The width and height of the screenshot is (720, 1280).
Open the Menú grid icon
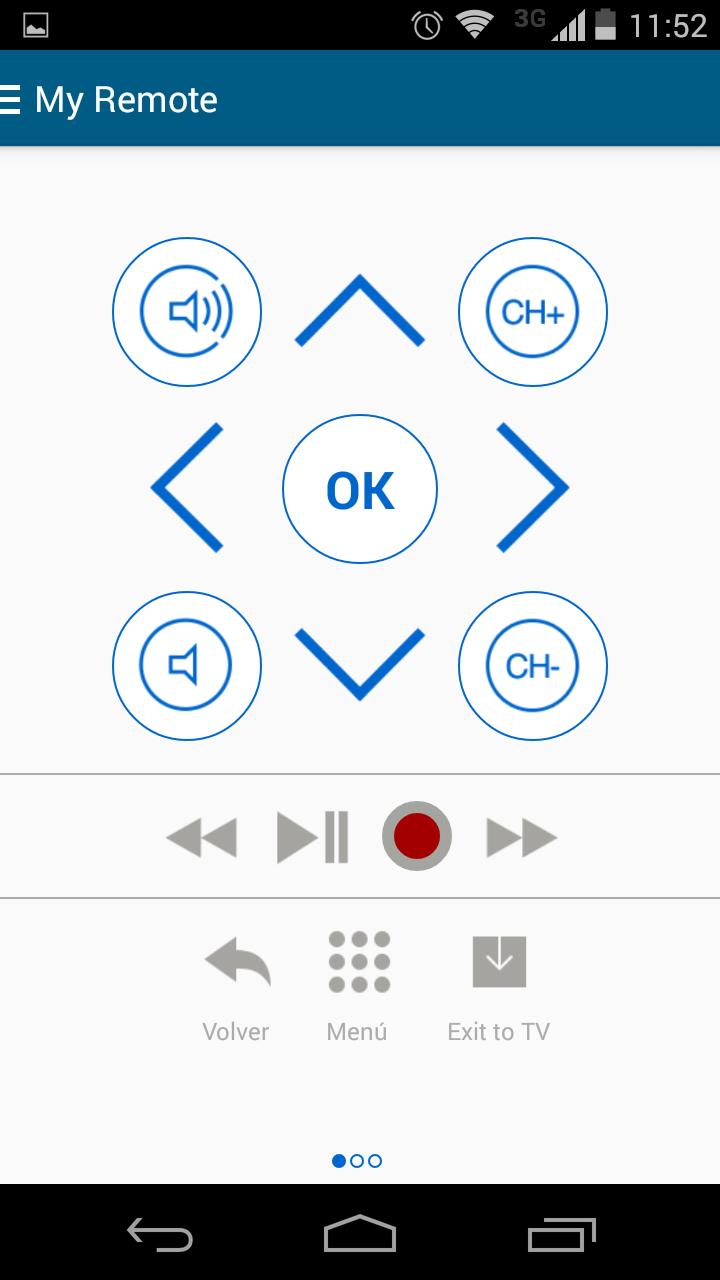pyautogui.click(x=356, y=961)
